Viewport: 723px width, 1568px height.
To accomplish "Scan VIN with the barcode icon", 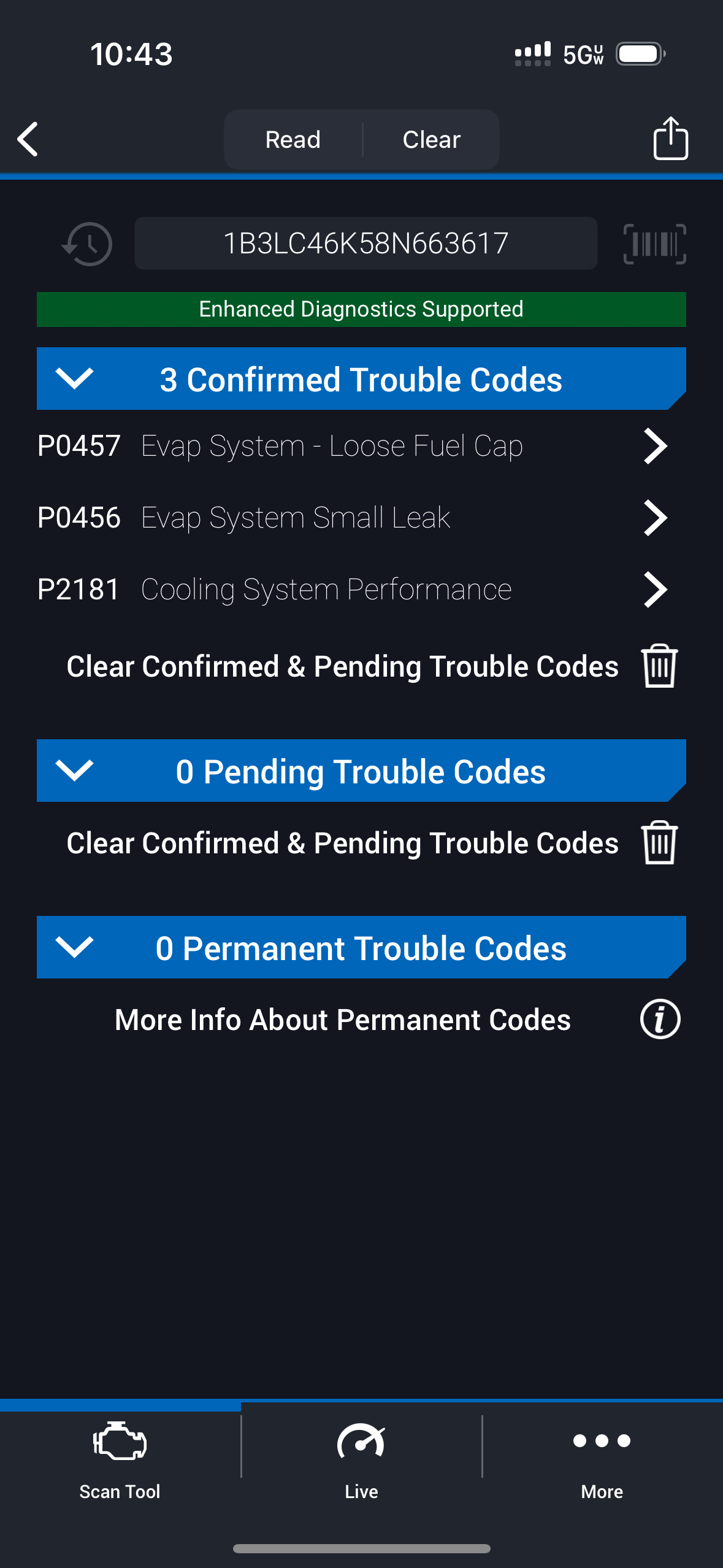I will 654,244.
